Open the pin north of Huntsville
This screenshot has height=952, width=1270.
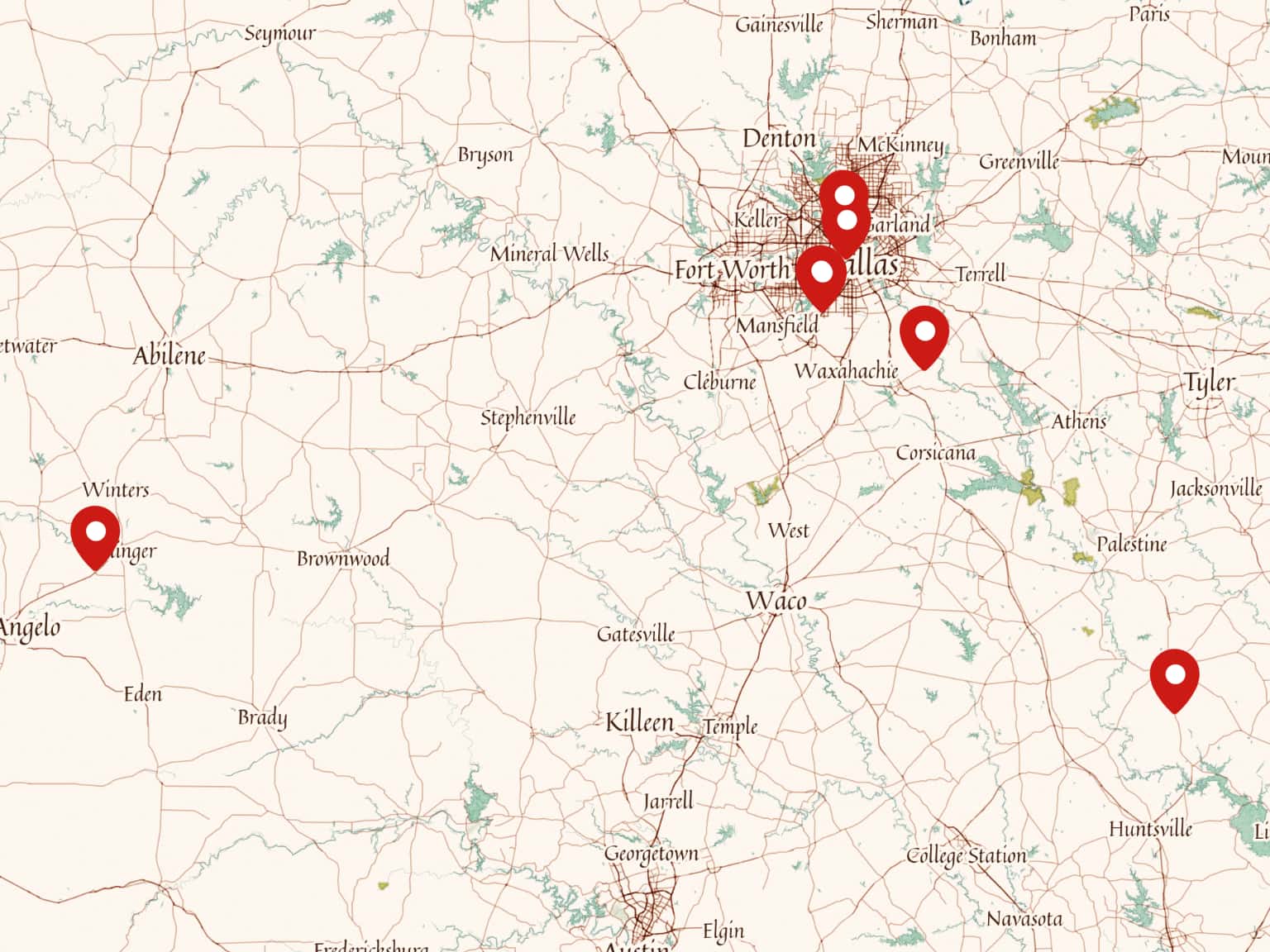[1174, 676]
